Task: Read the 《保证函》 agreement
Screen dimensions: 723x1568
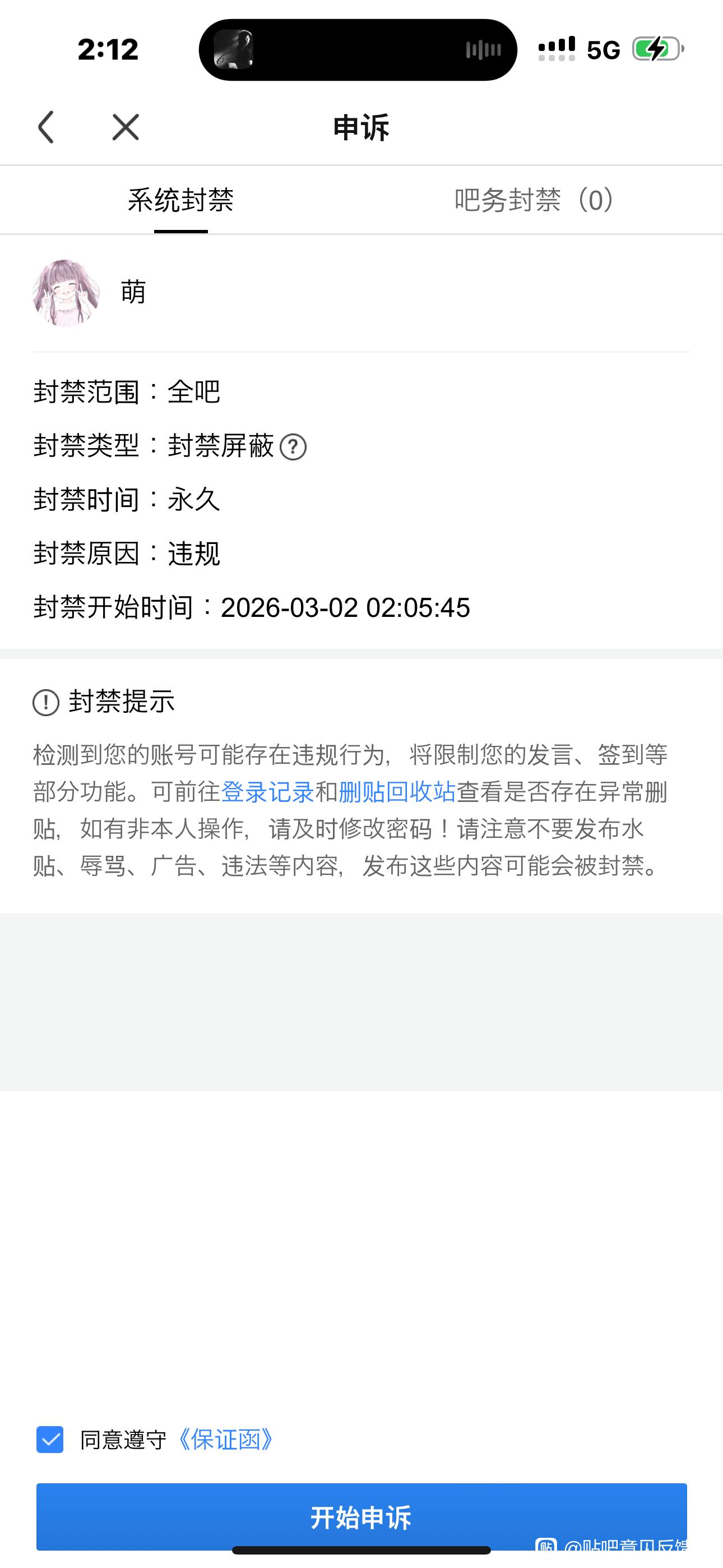Action: click(x=226, y=1440)
